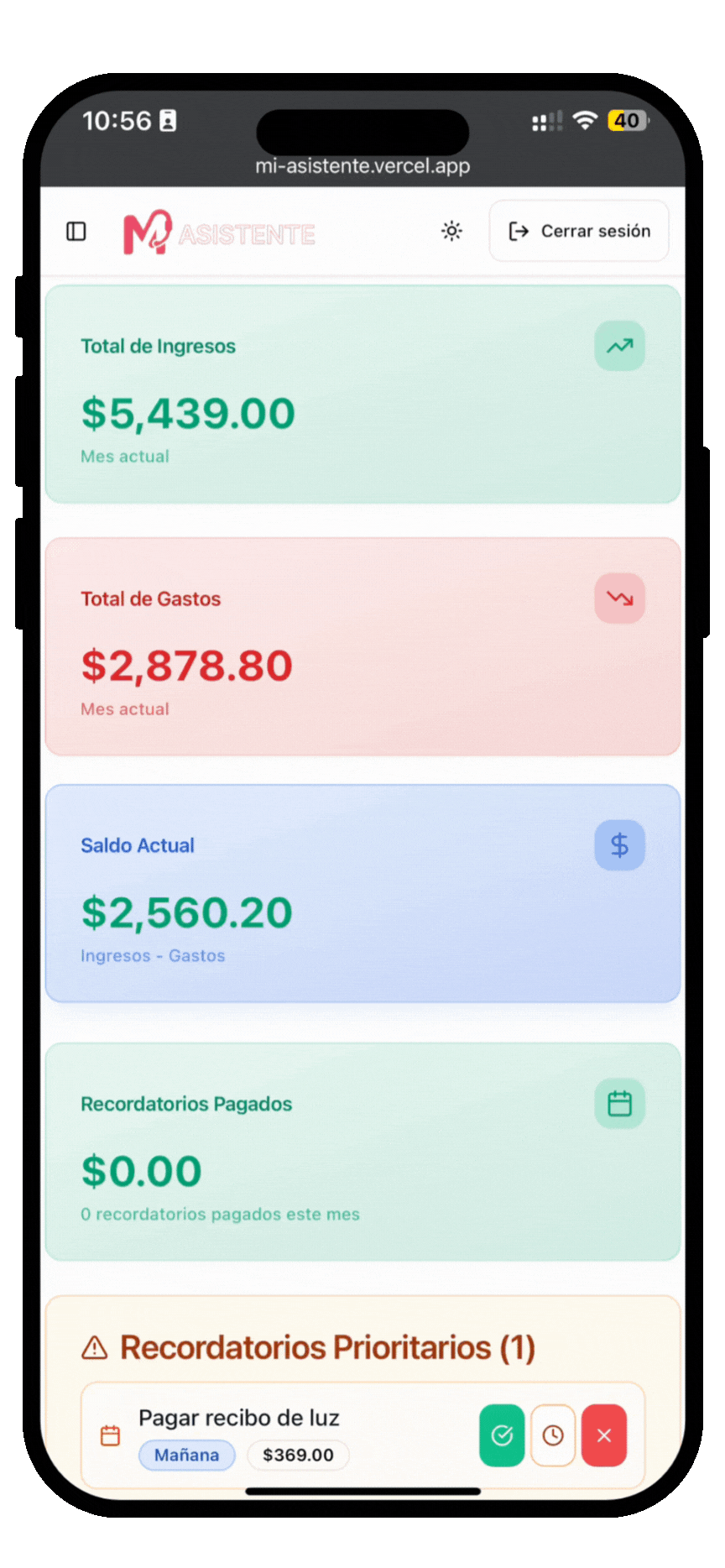Delete the Pagar recibo de luz reminder
This screenshot has width=725, height=1568.
[x=604, y=1435]
